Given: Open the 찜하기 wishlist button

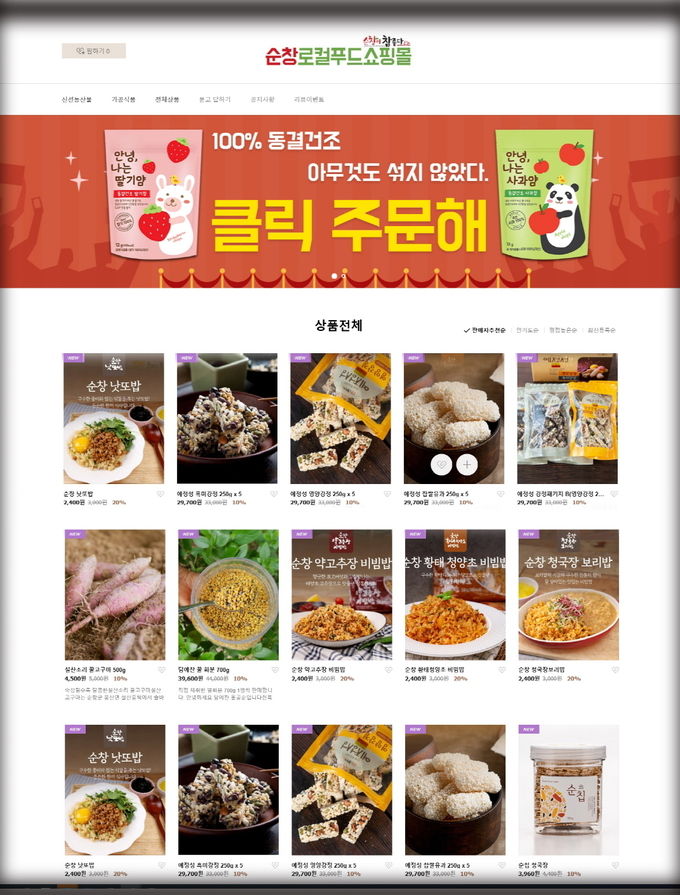Looking at the screenshot, I should click(93, 51).
